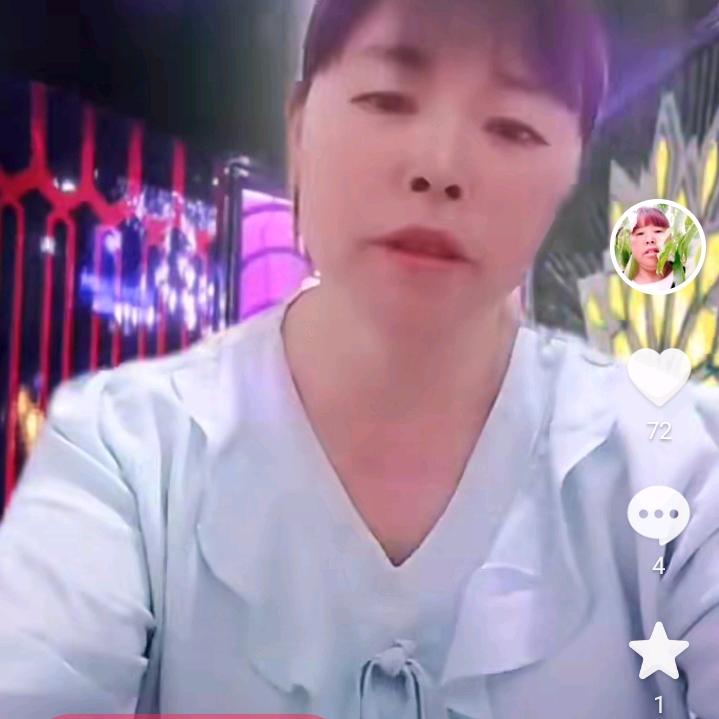
Task: Open the comments bubble
Action: [658, 515]
